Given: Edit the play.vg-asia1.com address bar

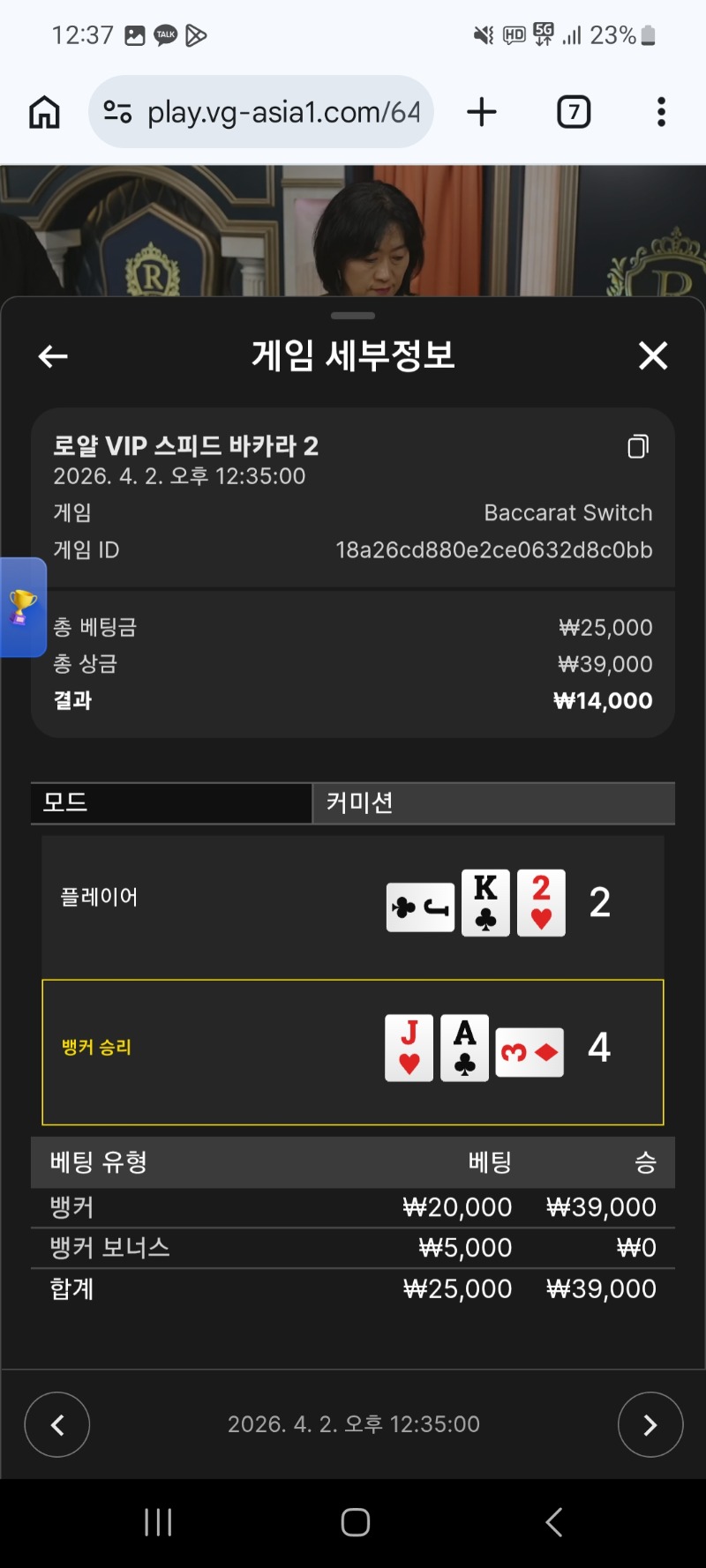Looking at the screenshot, I should tap(282, 112).
